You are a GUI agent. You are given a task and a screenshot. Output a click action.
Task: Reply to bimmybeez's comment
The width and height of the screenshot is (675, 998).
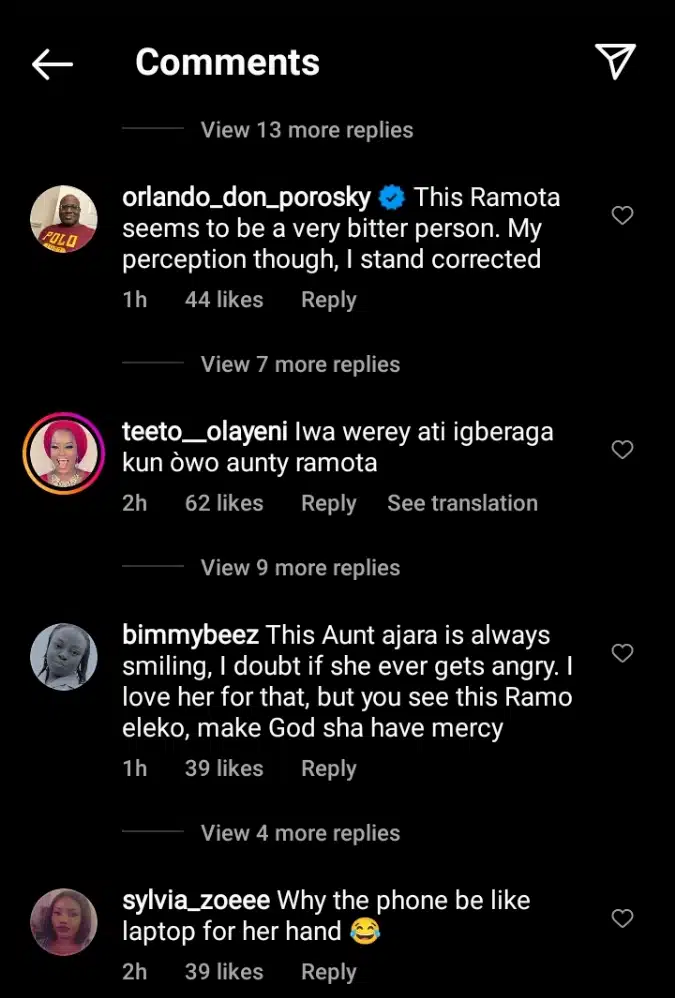(x=328, y=769)
